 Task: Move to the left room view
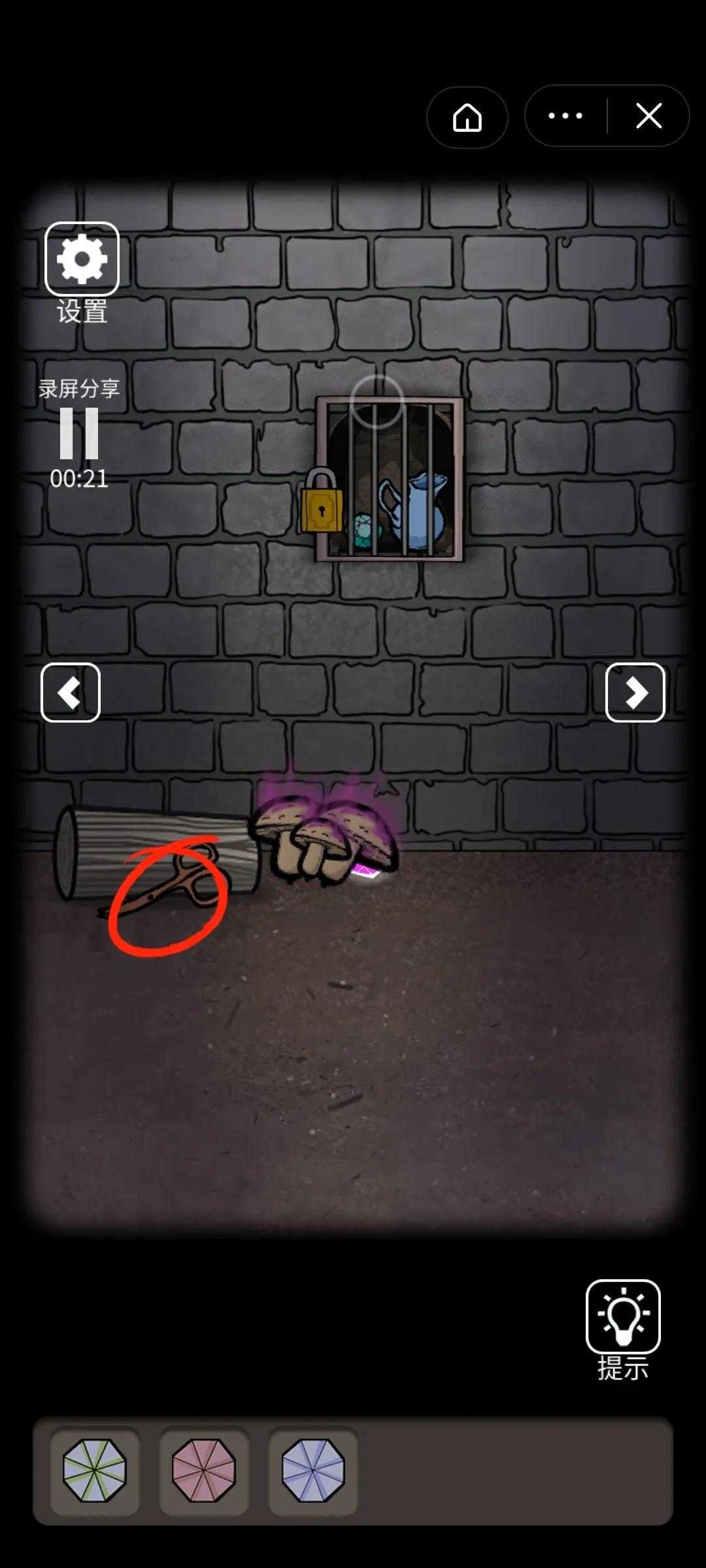point(71,693)
